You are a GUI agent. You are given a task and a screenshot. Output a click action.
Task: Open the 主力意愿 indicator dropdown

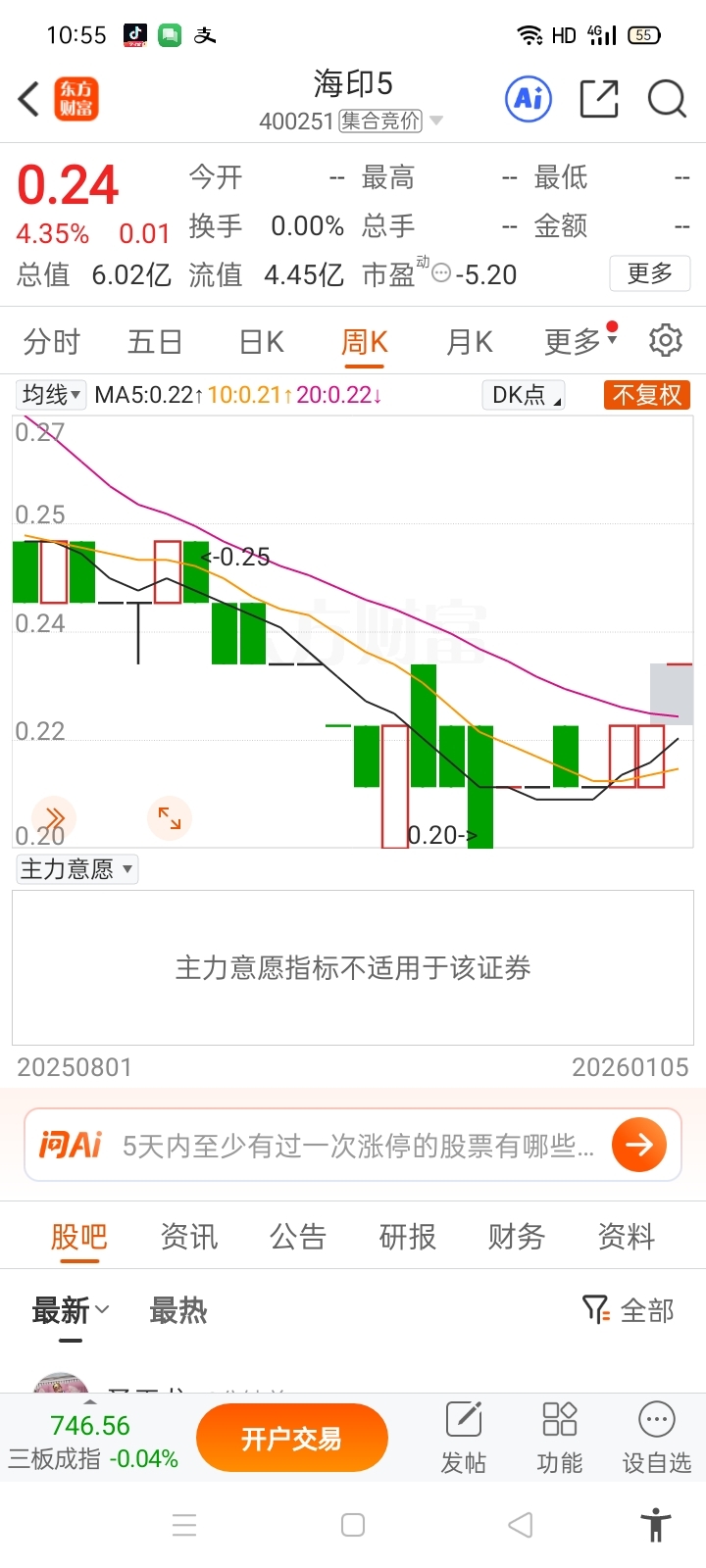[x=76, y=869]
